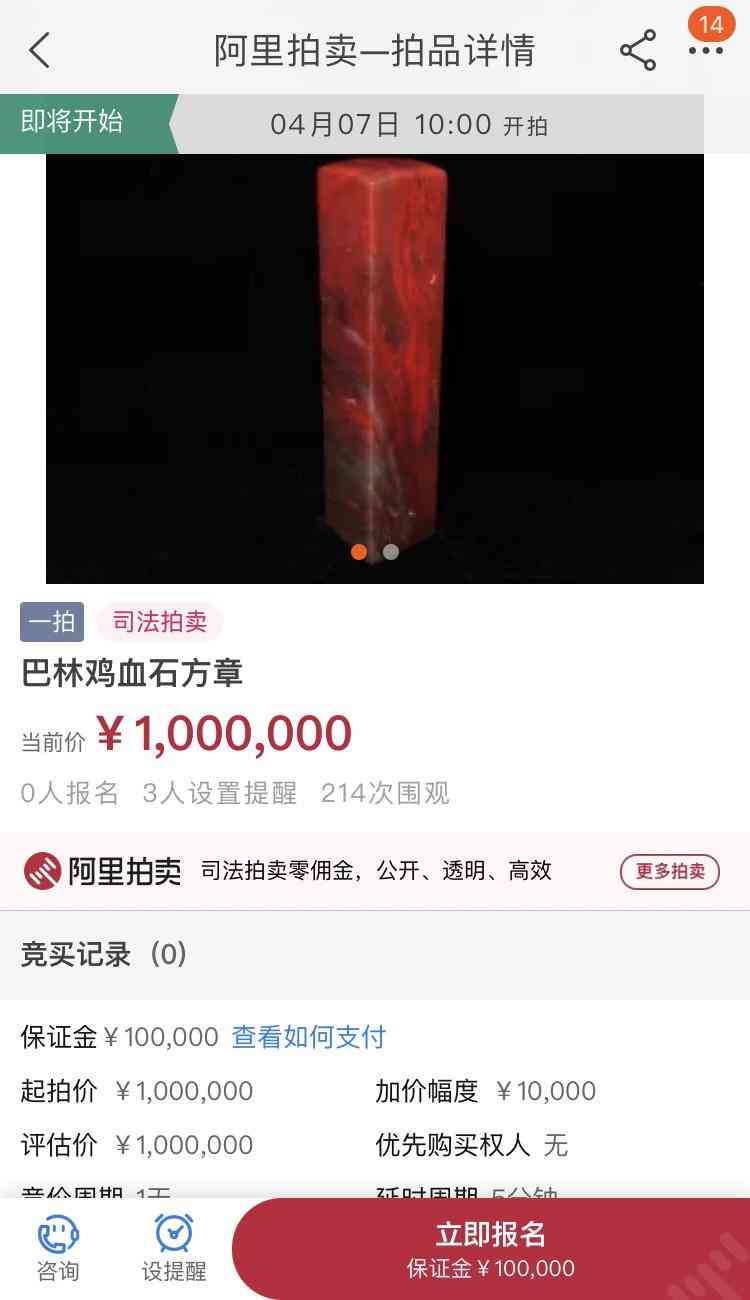Select the orange carousel indicator dot

(x=358, y=551)
